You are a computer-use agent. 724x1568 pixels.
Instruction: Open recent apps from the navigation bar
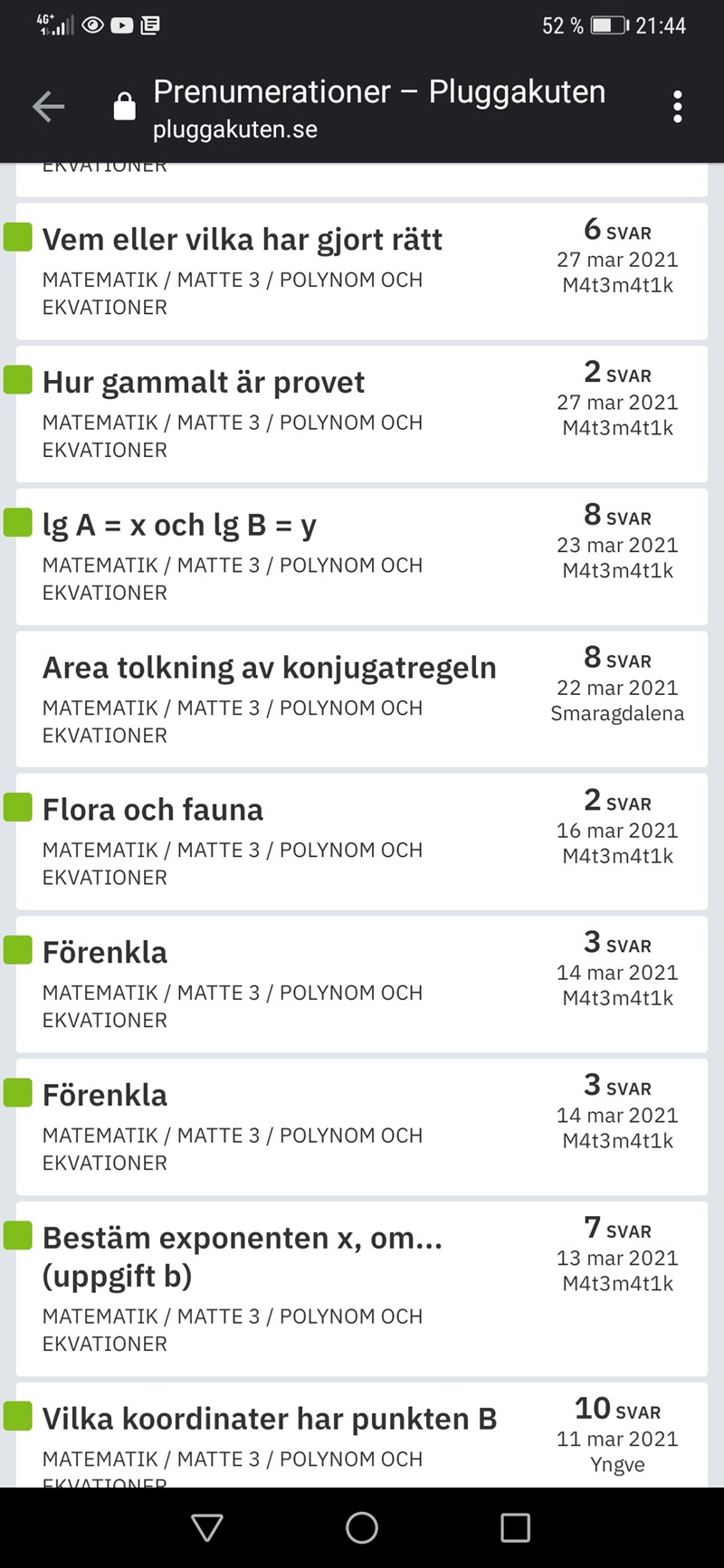[515, 1527]
